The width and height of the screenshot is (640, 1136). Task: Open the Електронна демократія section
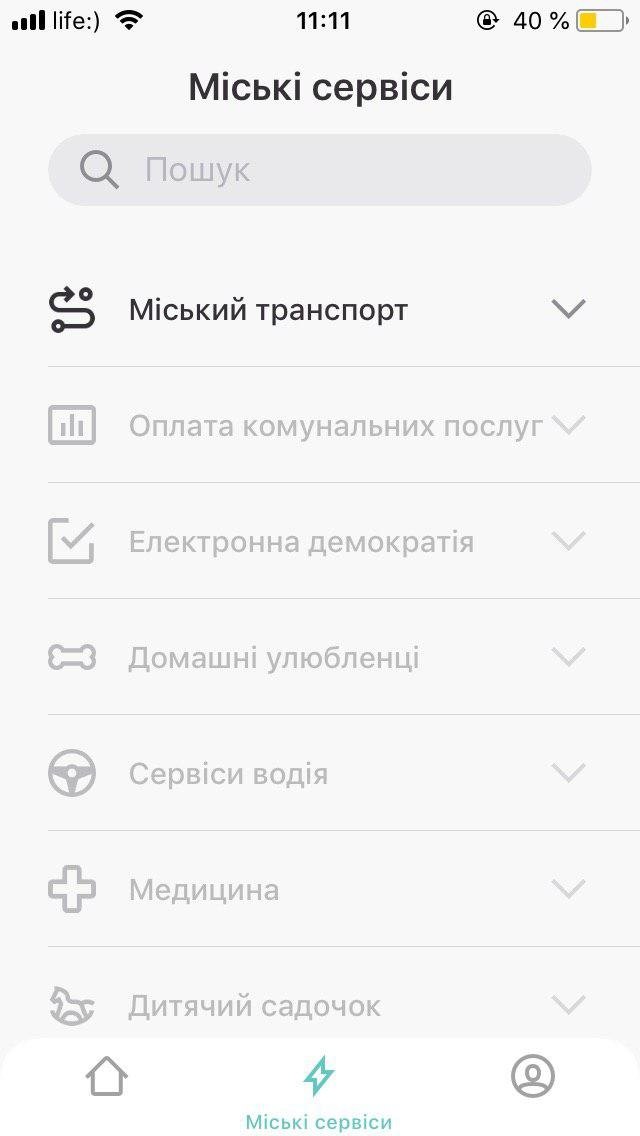pos(320,541)
